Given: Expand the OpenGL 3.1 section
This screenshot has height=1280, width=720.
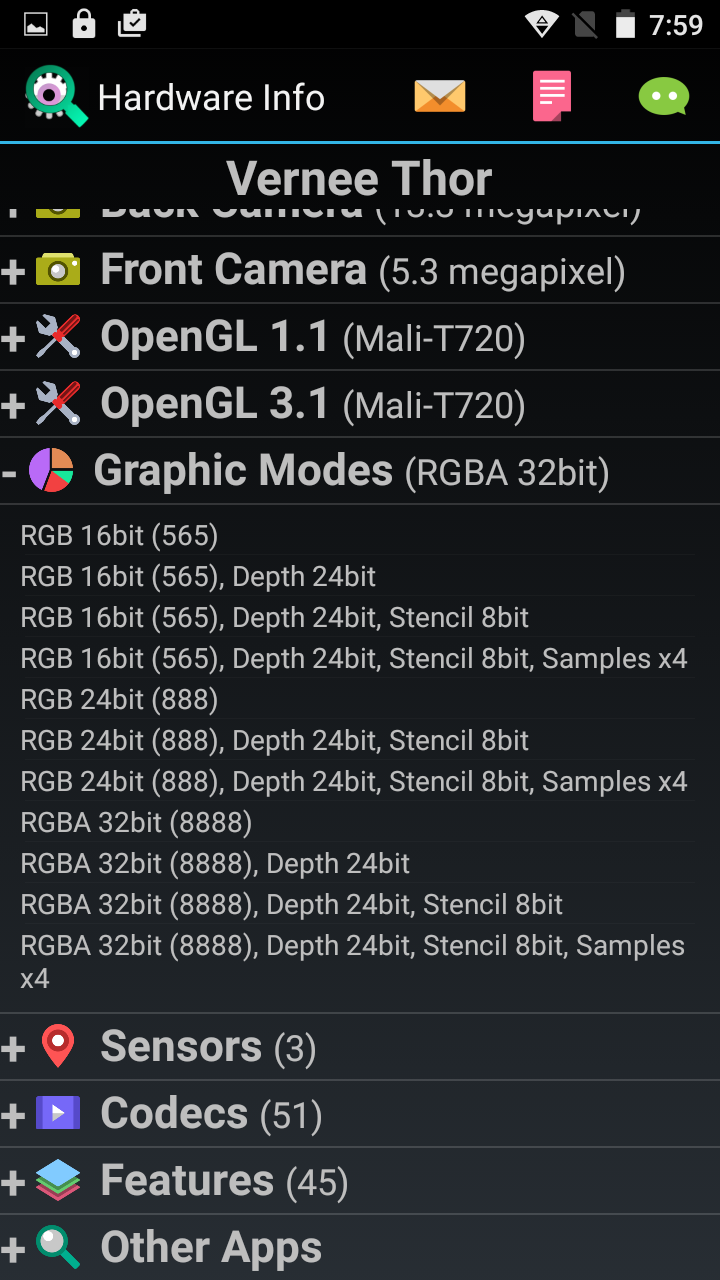Looking at the screenshot, I should [x=360, y=404].
